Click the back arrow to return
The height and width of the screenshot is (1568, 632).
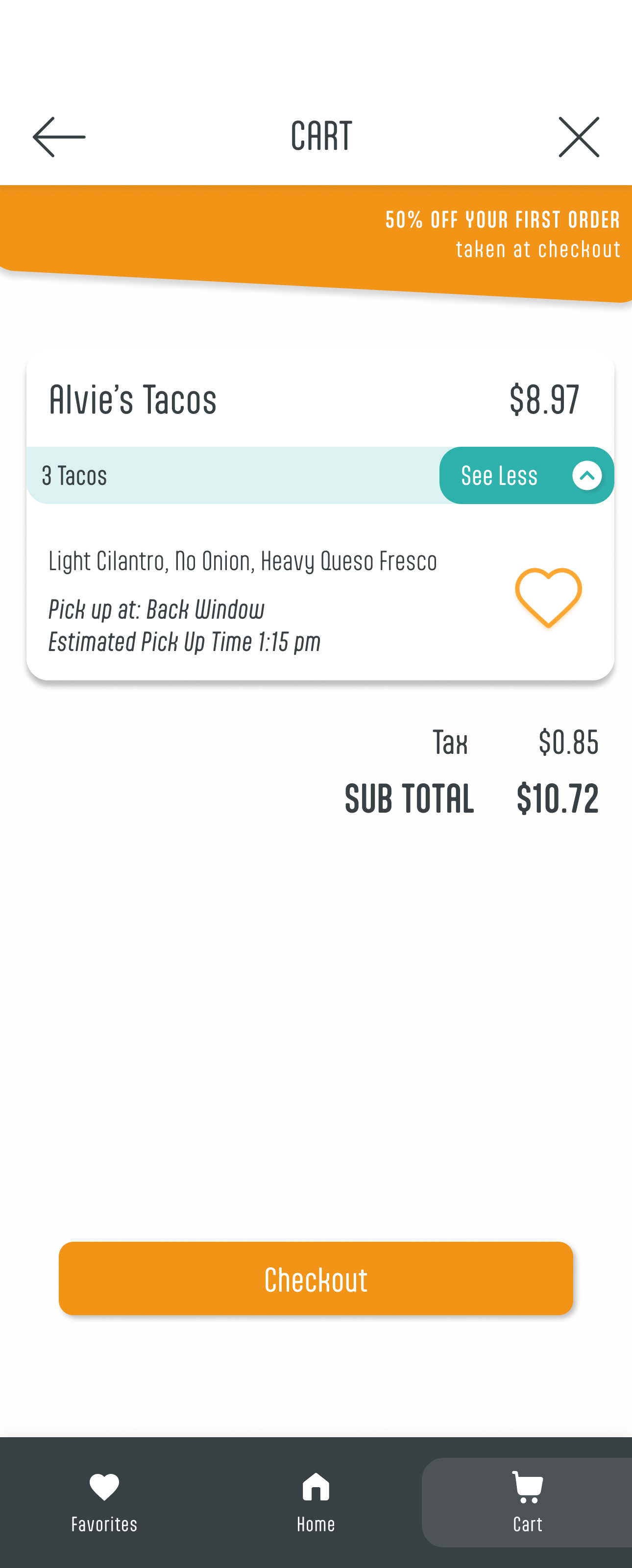tap(58, 136)
